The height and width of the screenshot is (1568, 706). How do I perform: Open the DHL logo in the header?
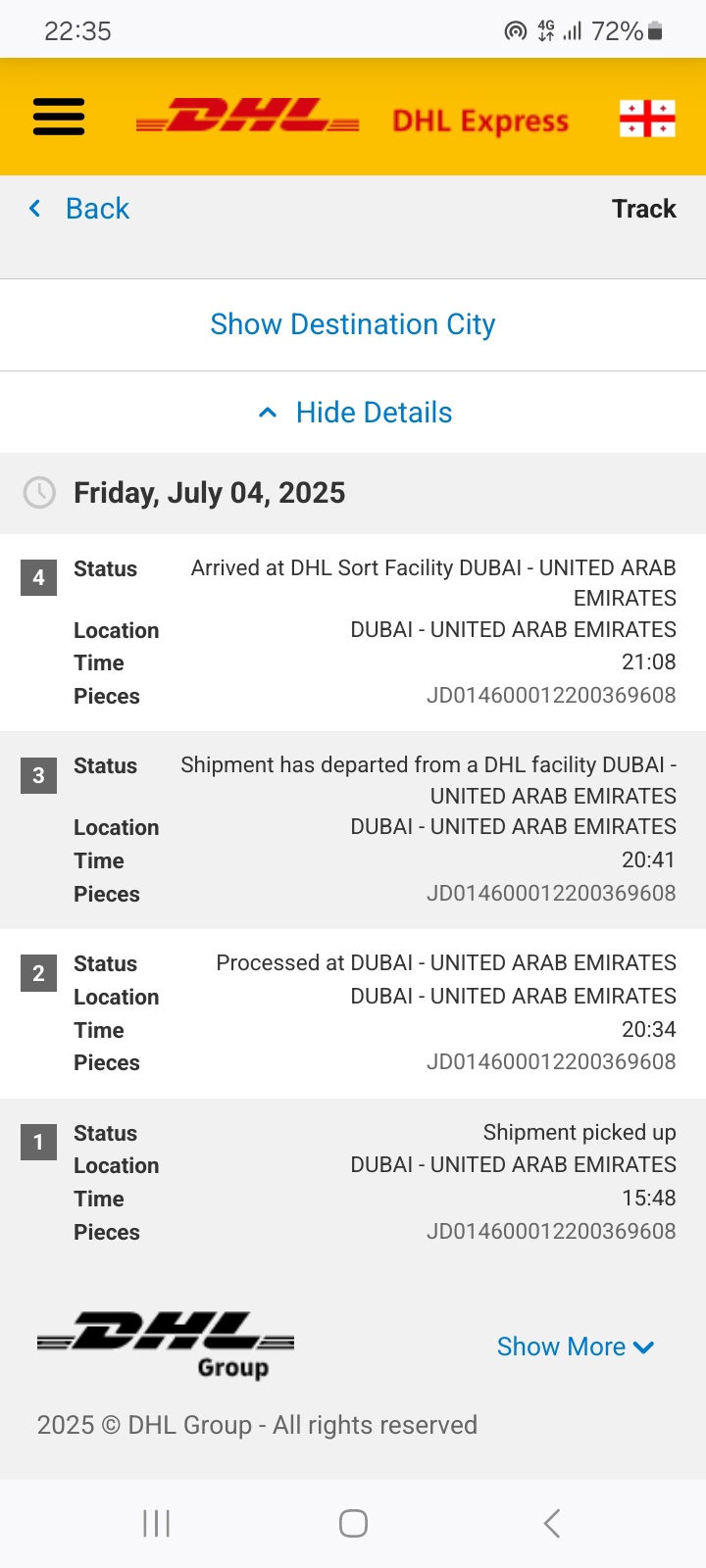tap(248, 117)
